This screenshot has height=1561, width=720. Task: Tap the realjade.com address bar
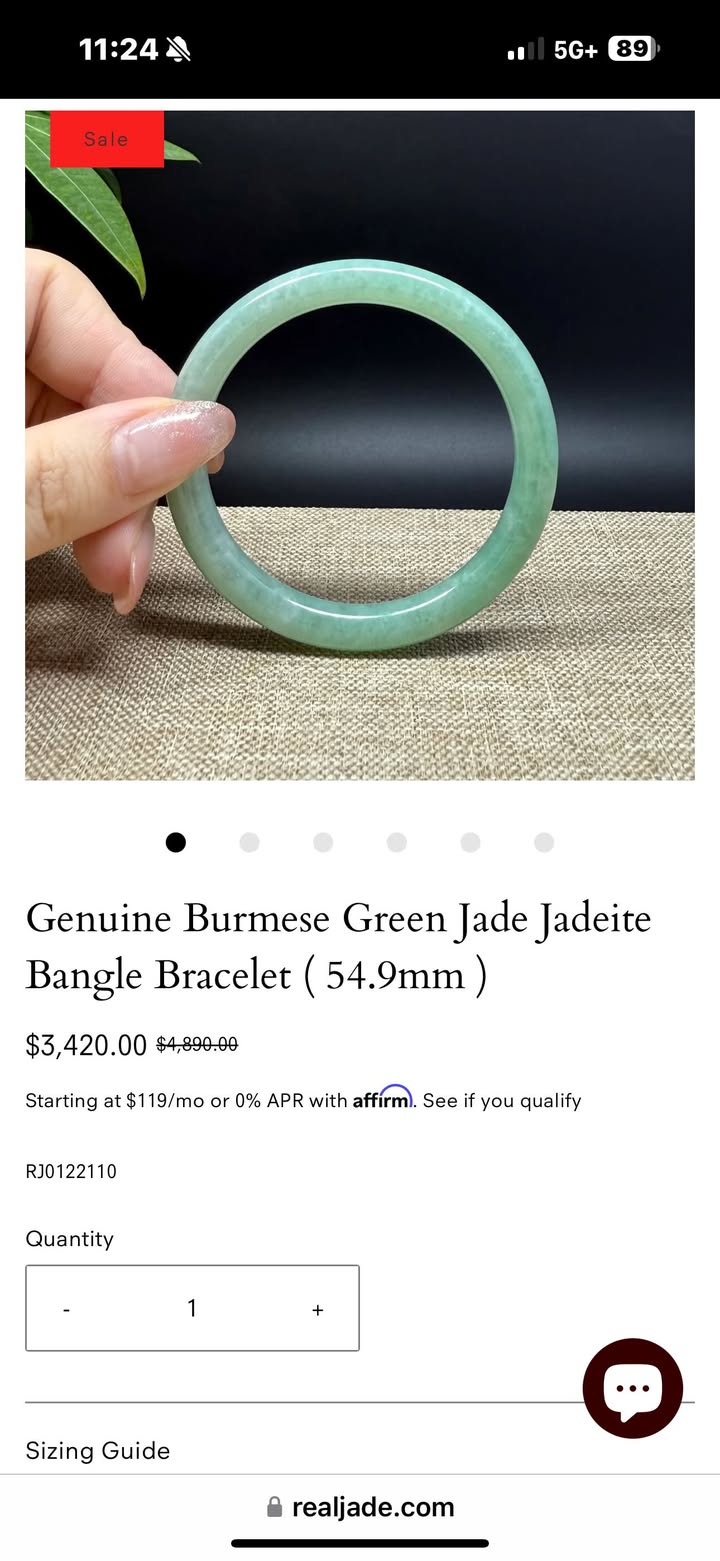[360, 1507]
